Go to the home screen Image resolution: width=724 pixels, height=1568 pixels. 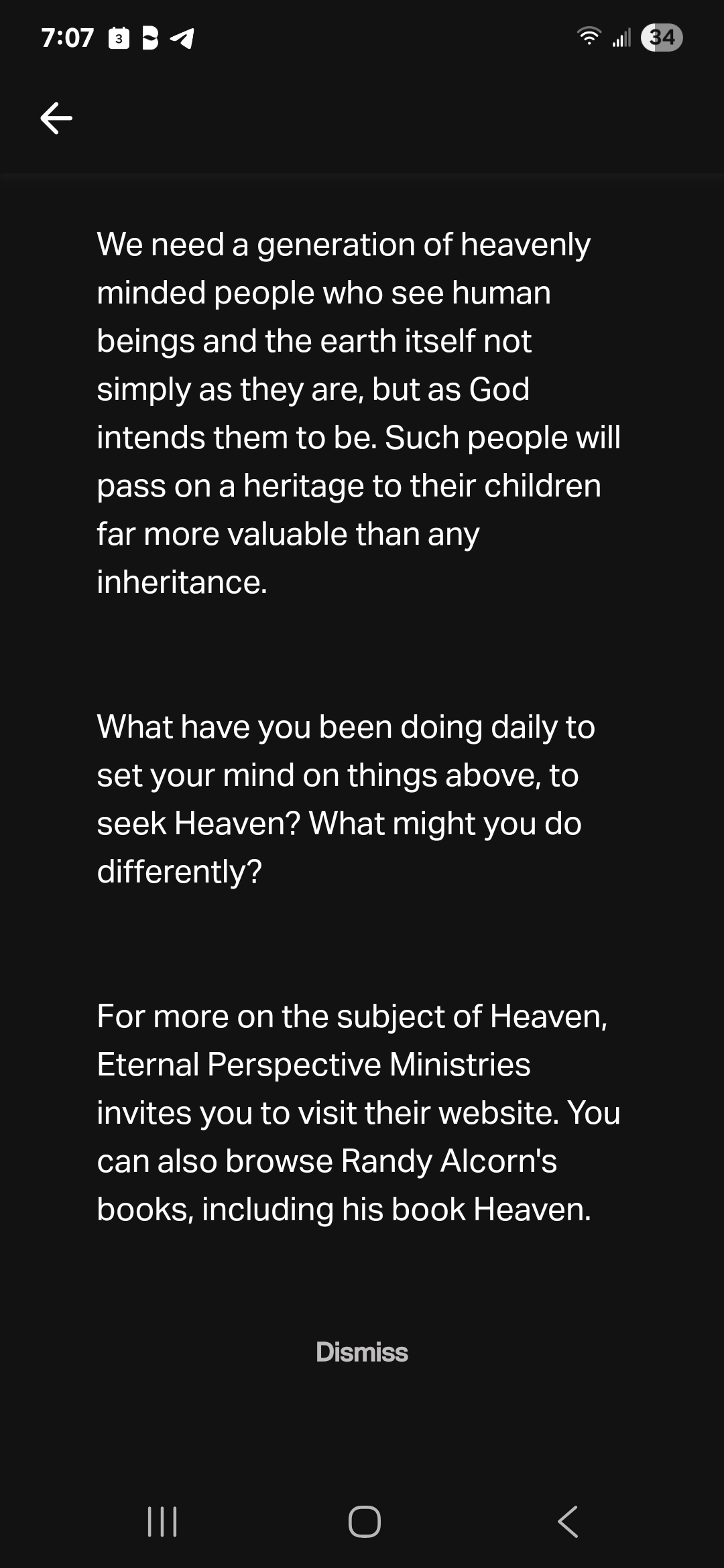(365, 1521)
